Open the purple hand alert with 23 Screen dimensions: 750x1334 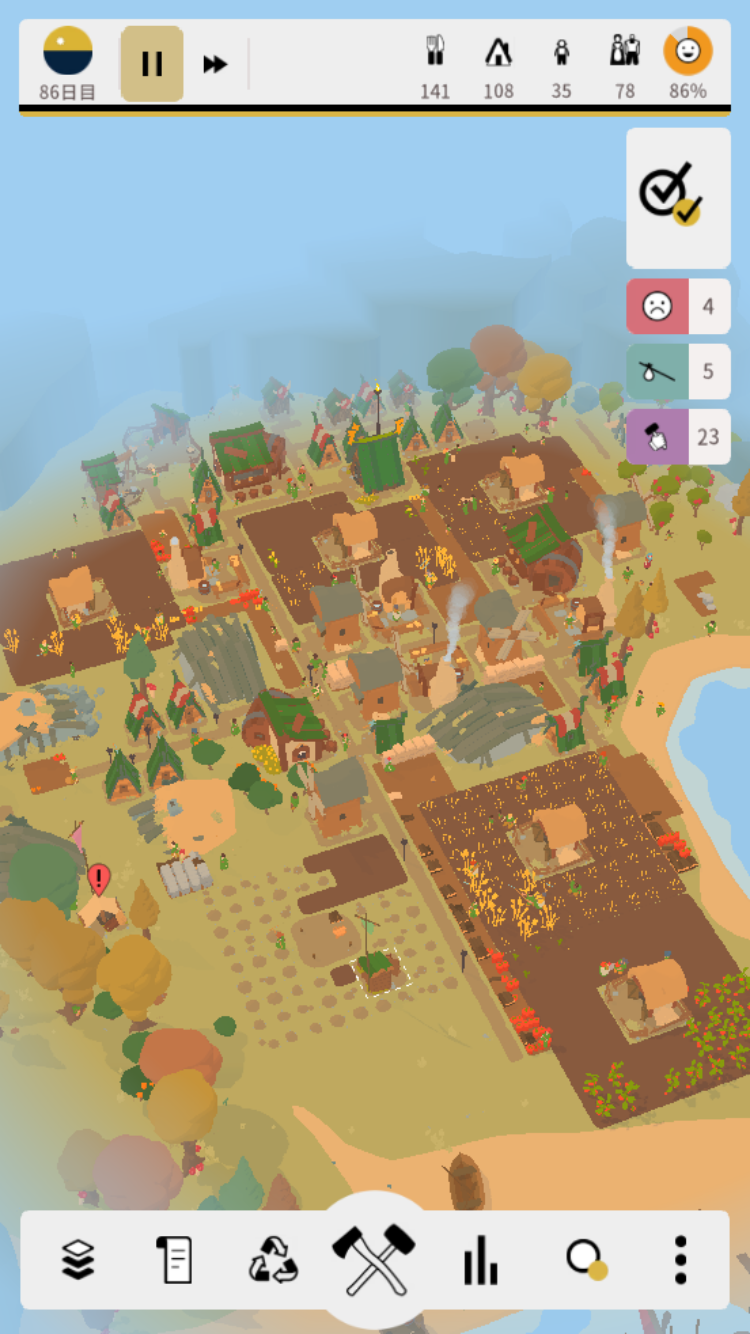(678, 436)
